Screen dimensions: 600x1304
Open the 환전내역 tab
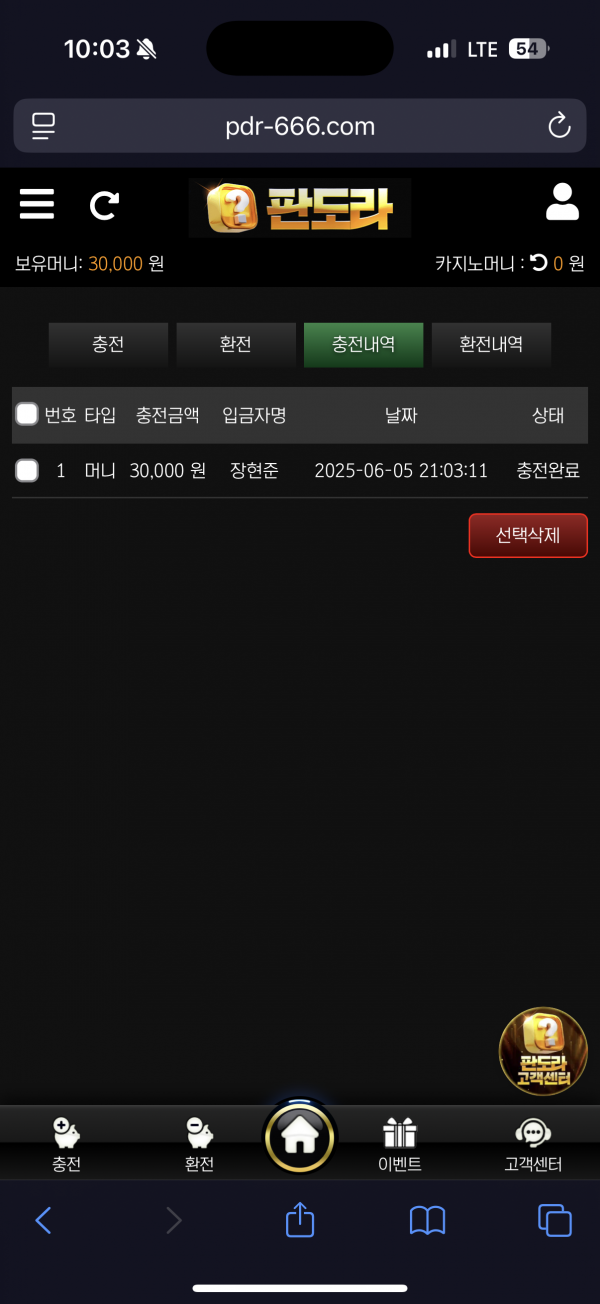(491, 344)
